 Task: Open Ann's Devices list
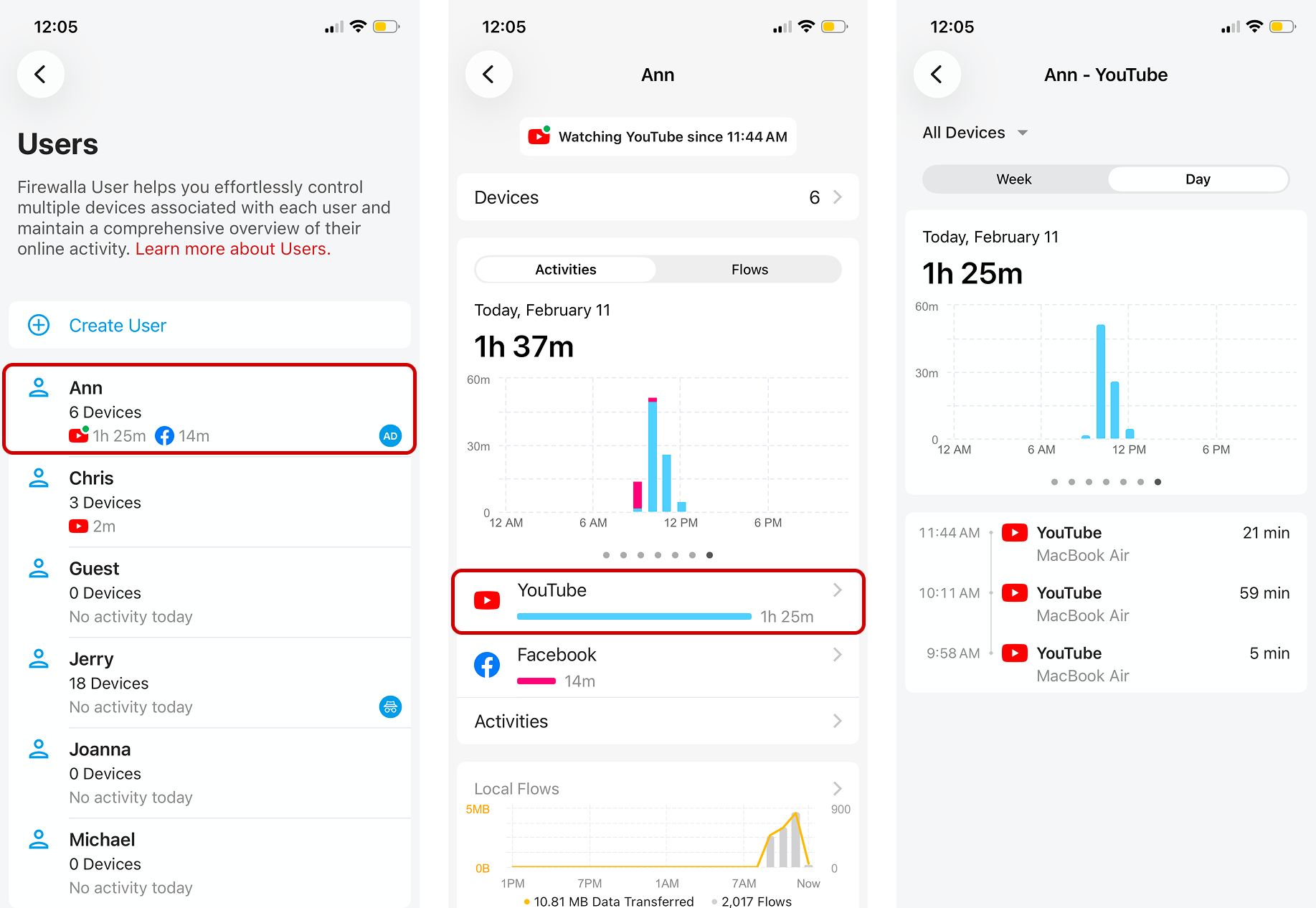click(x=657, y=197)
